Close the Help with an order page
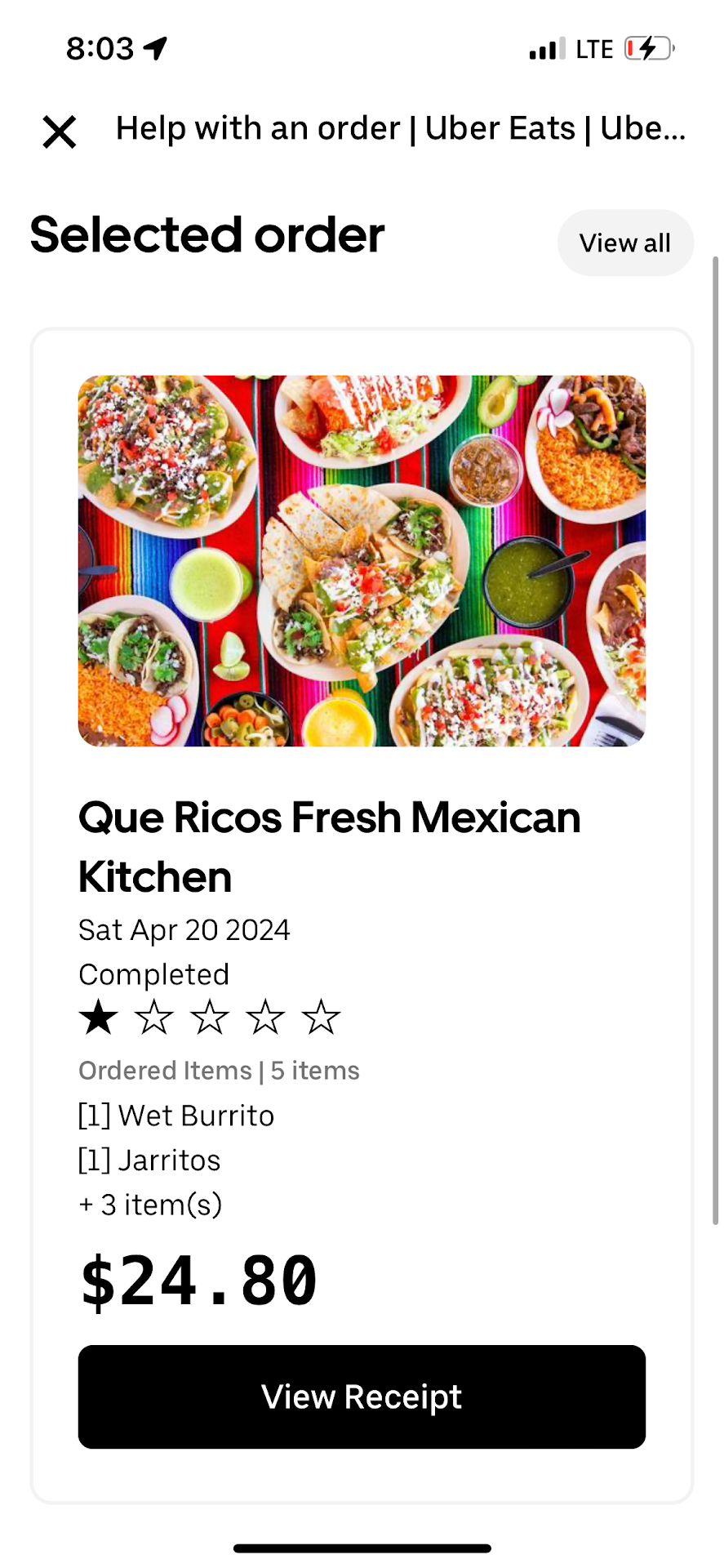724x1568 pixels. click(60, 131)
